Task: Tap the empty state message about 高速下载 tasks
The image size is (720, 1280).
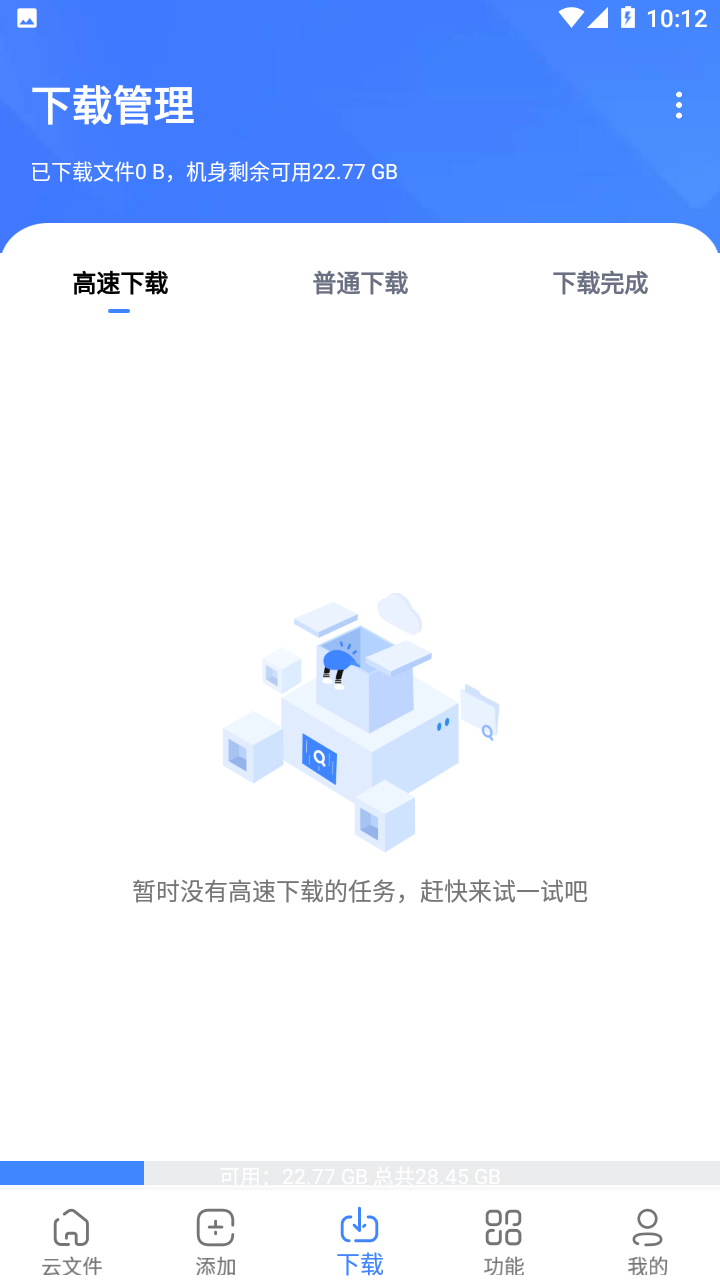Action: click(x=360, y=891)
